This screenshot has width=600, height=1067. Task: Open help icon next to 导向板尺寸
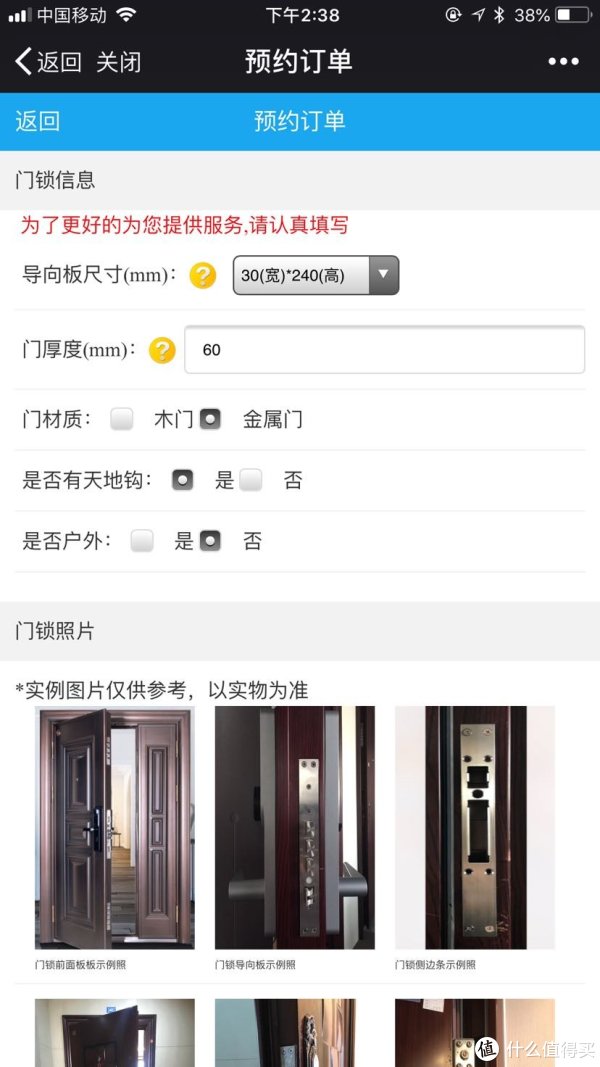coord(203,275)
